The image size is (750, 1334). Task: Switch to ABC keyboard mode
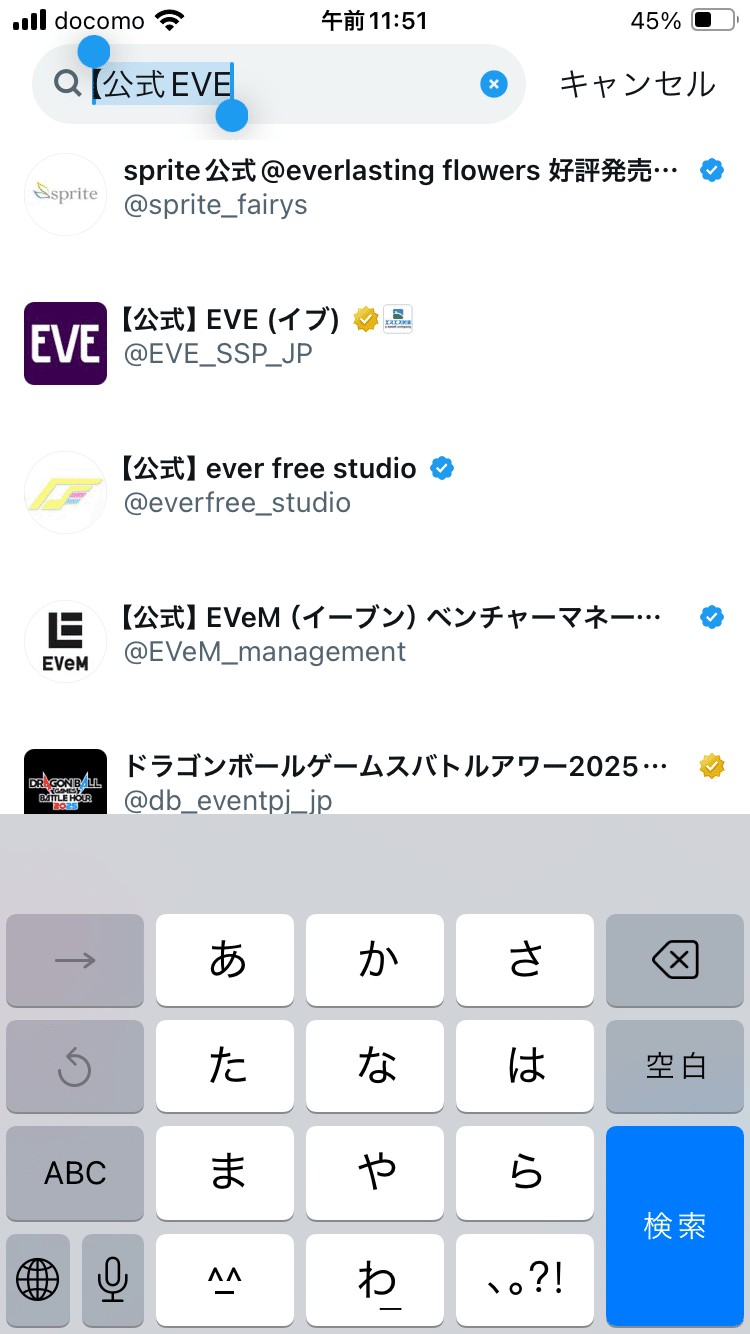pos(74,1173)
